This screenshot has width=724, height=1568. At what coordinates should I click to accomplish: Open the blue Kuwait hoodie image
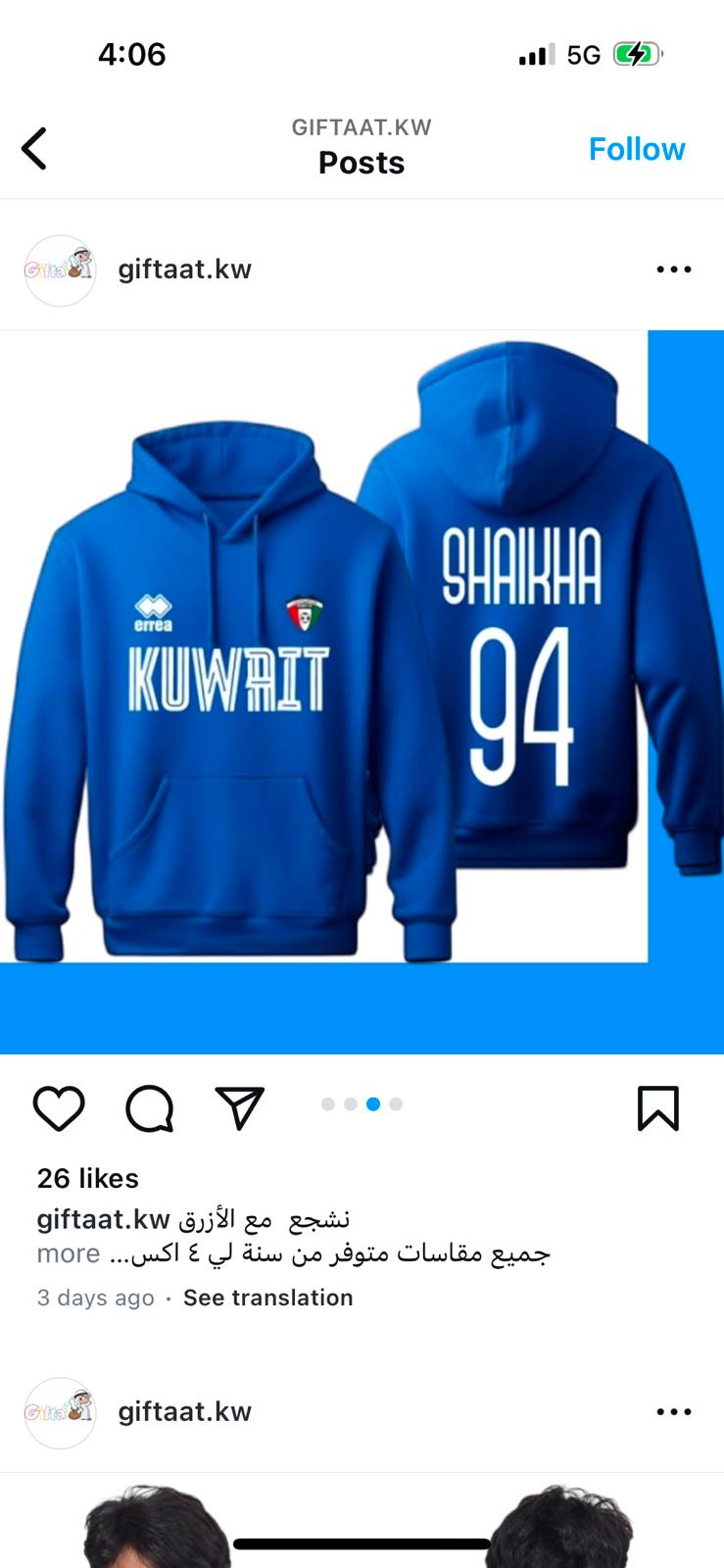(362, 692)
